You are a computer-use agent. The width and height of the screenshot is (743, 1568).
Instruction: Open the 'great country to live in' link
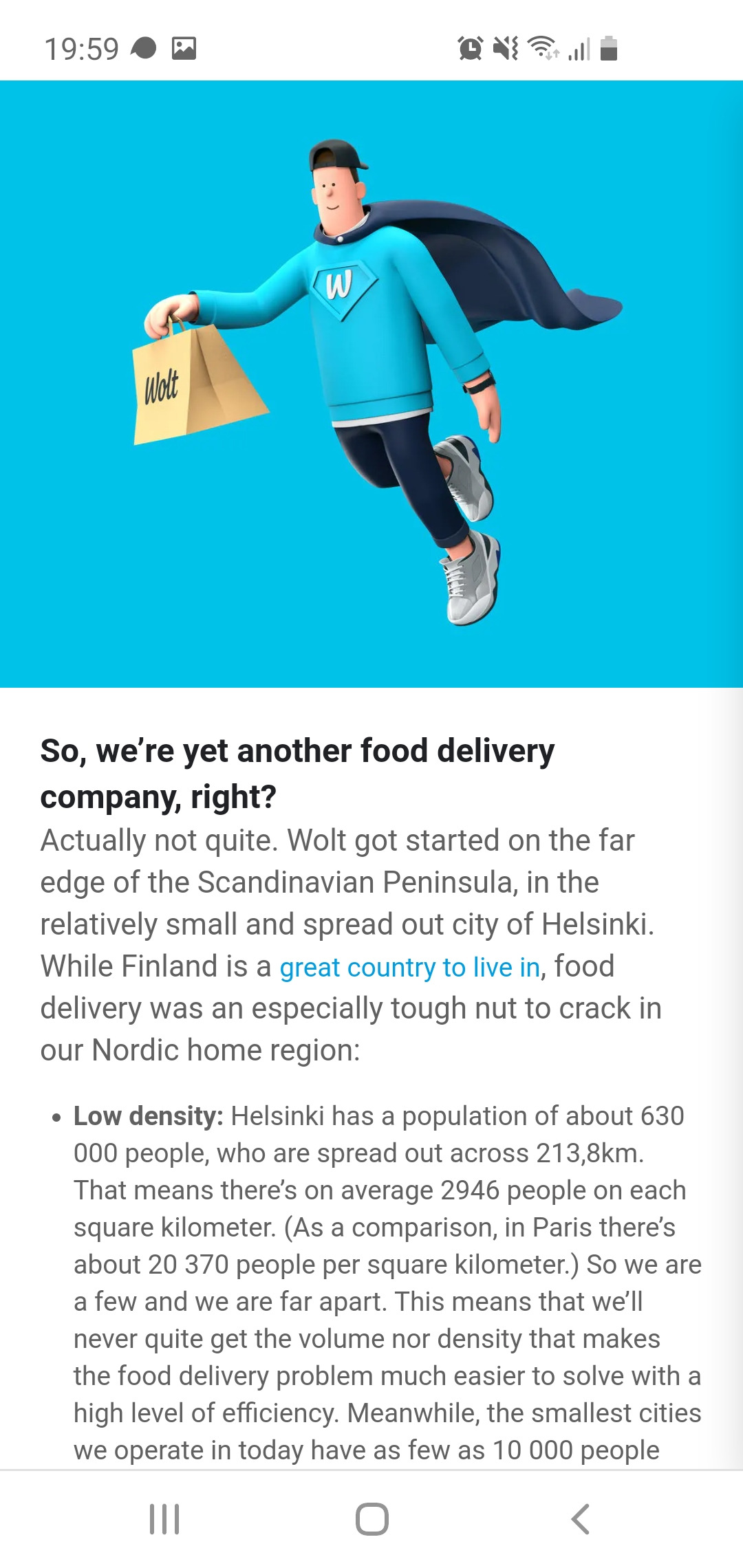point(409,968)
